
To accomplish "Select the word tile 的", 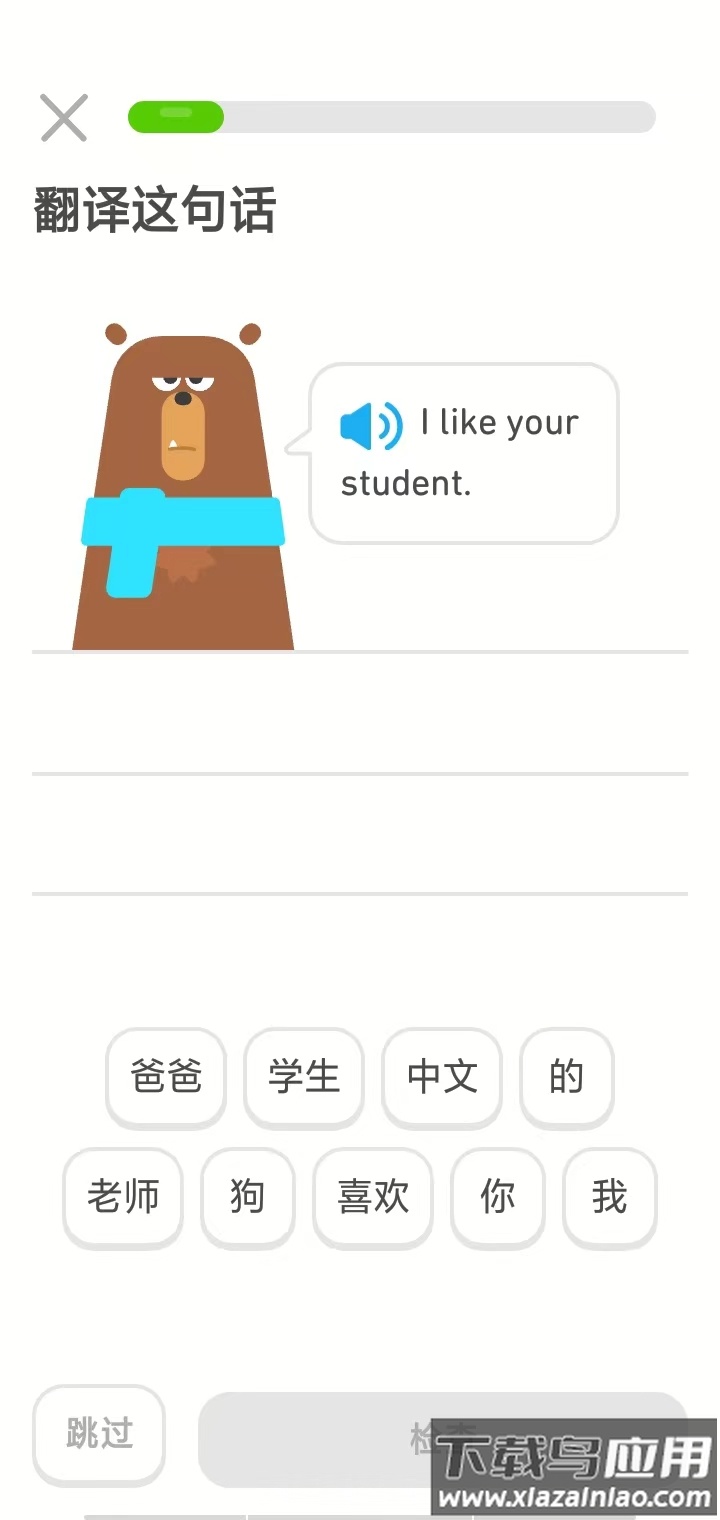I will click(566, 1077).
